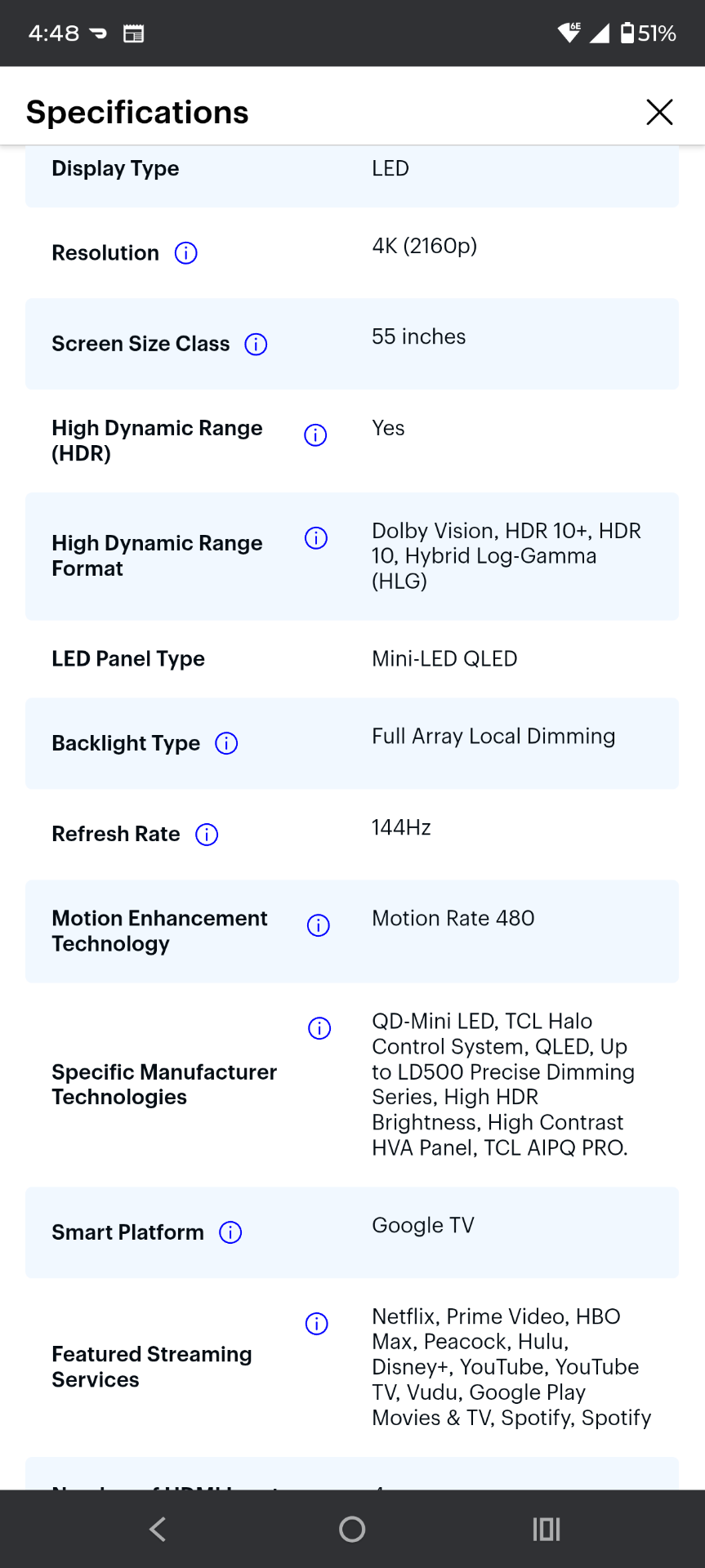This screenshot has width=705, height=1568.
Task: Show info for Specific Manufacturer Technologies
Action: [319, 1028]
